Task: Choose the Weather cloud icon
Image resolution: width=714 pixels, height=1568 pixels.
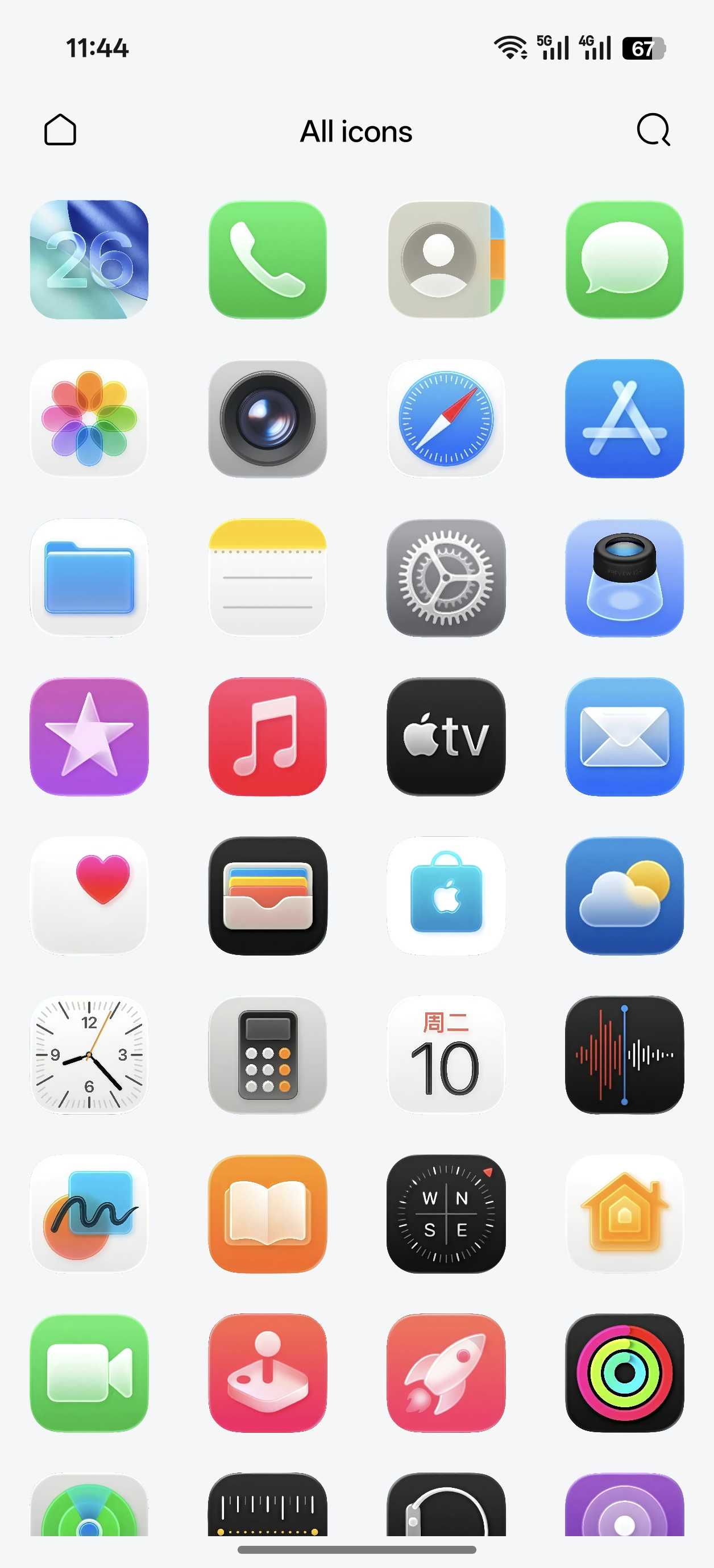Action: coord(624,895)
